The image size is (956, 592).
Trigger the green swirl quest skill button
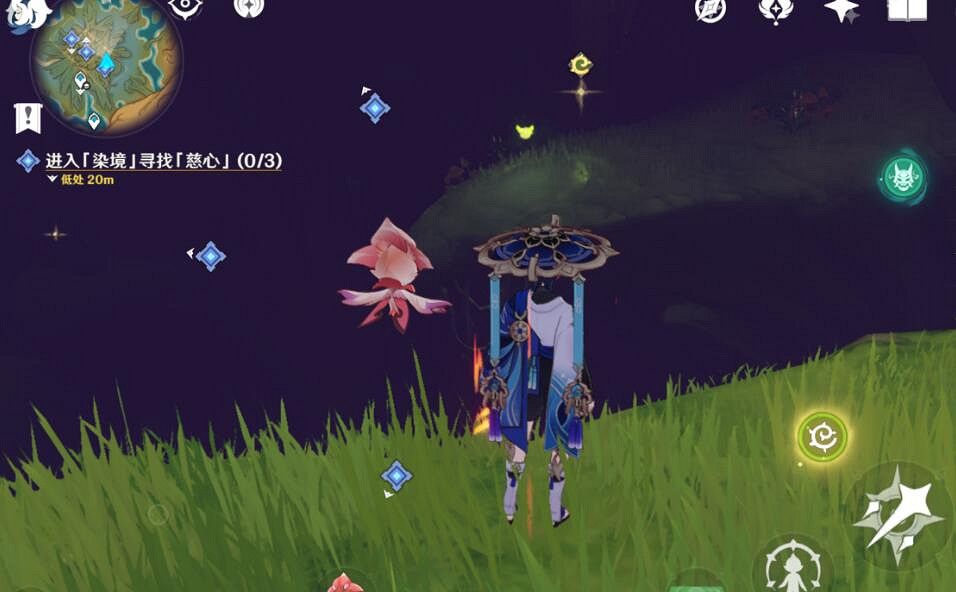tap(822, 437)
